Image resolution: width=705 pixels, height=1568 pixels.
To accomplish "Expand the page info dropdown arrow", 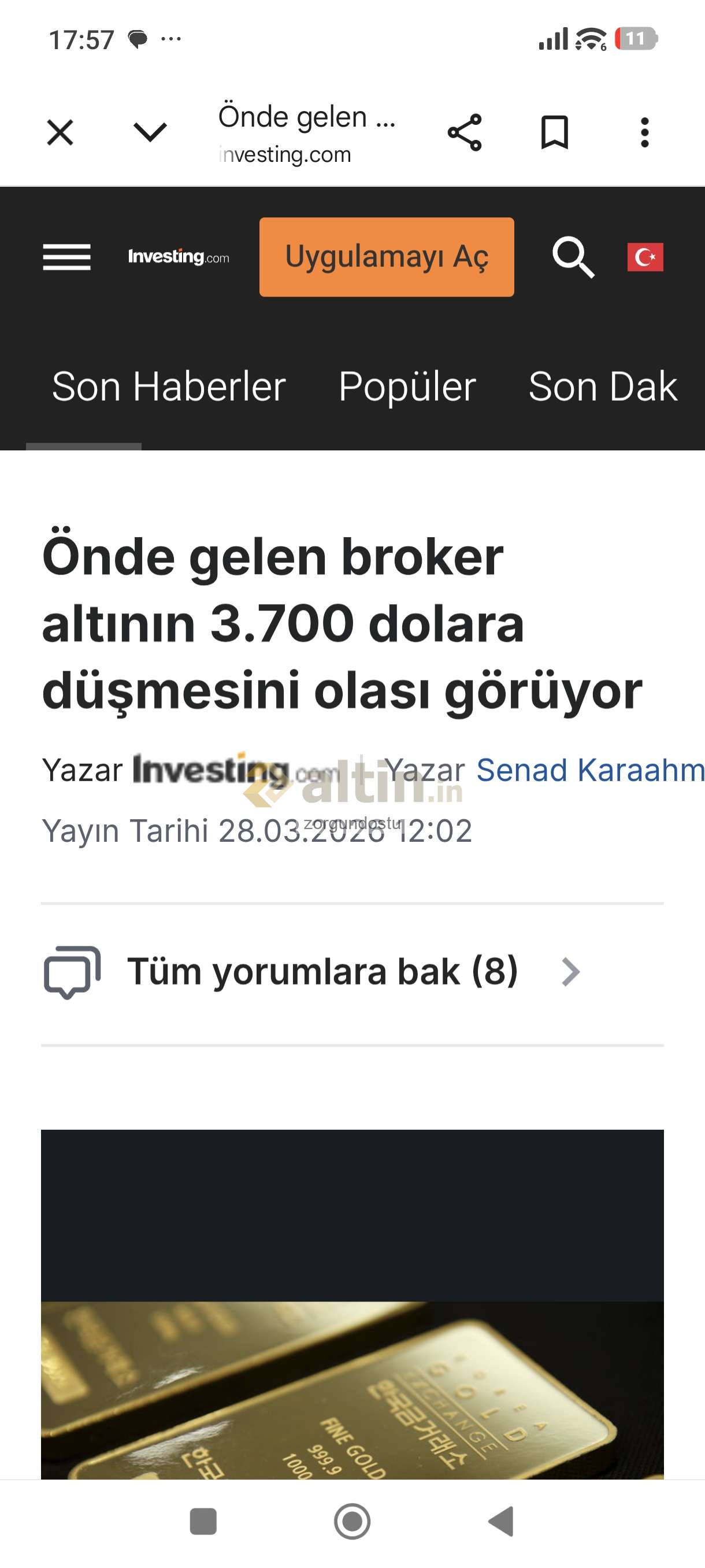I will pos(150,132).
